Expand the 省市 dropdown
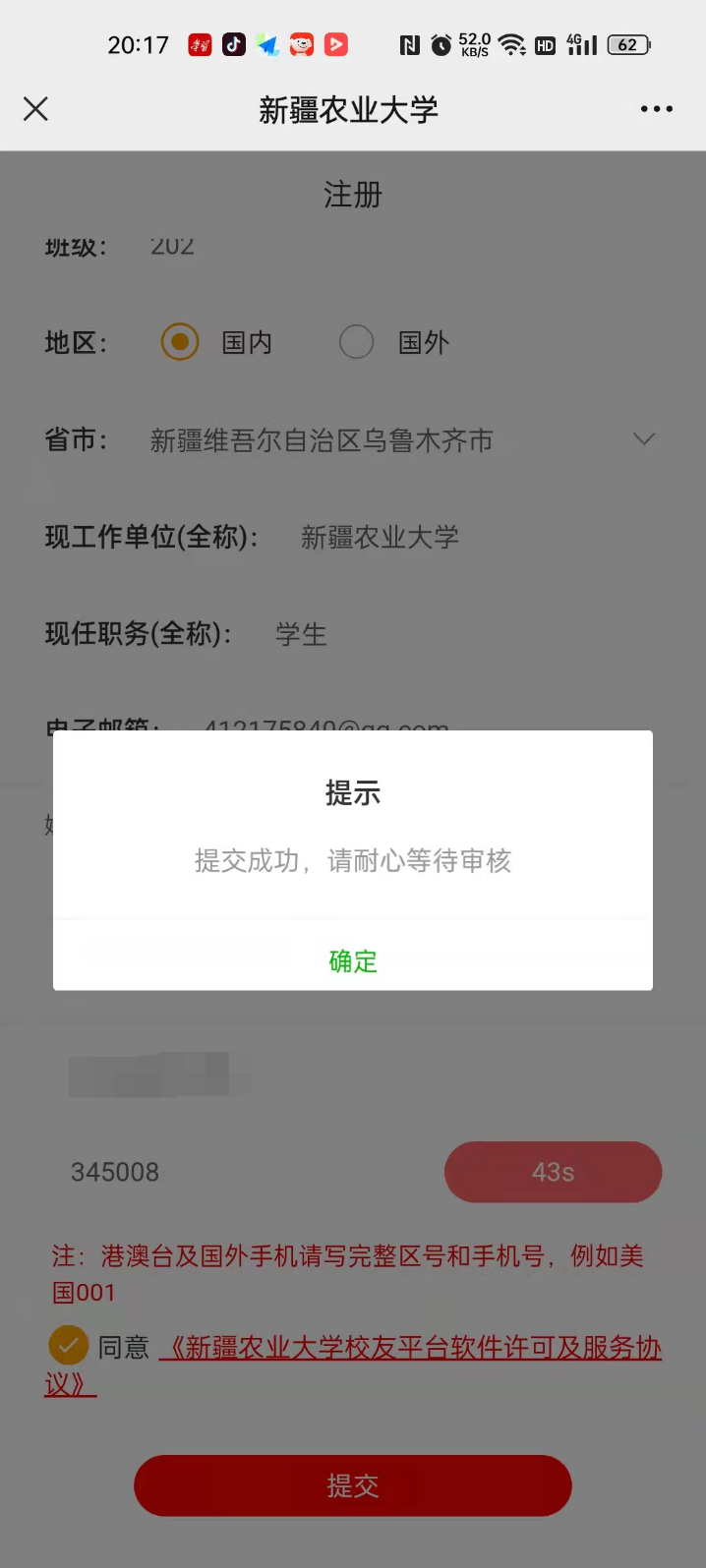Image resolution: width=706 pixels, height=1568 pixels. (643, 439)
